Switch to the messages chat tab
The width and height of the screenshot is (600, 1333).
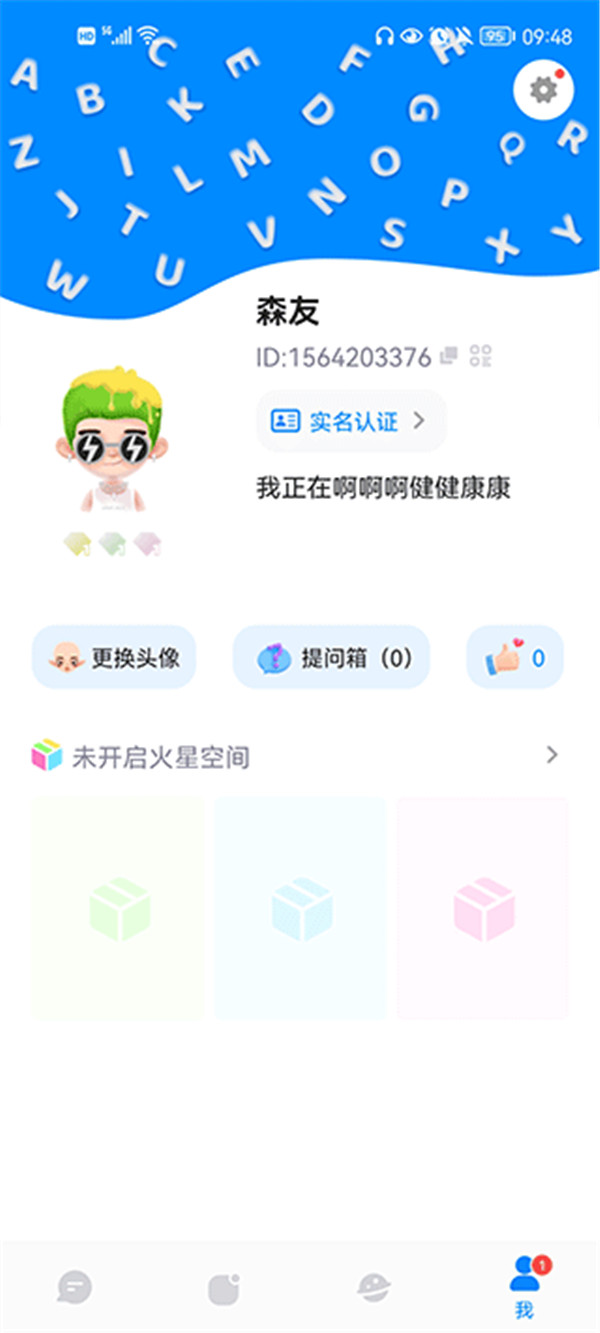tap(75, 1286)
